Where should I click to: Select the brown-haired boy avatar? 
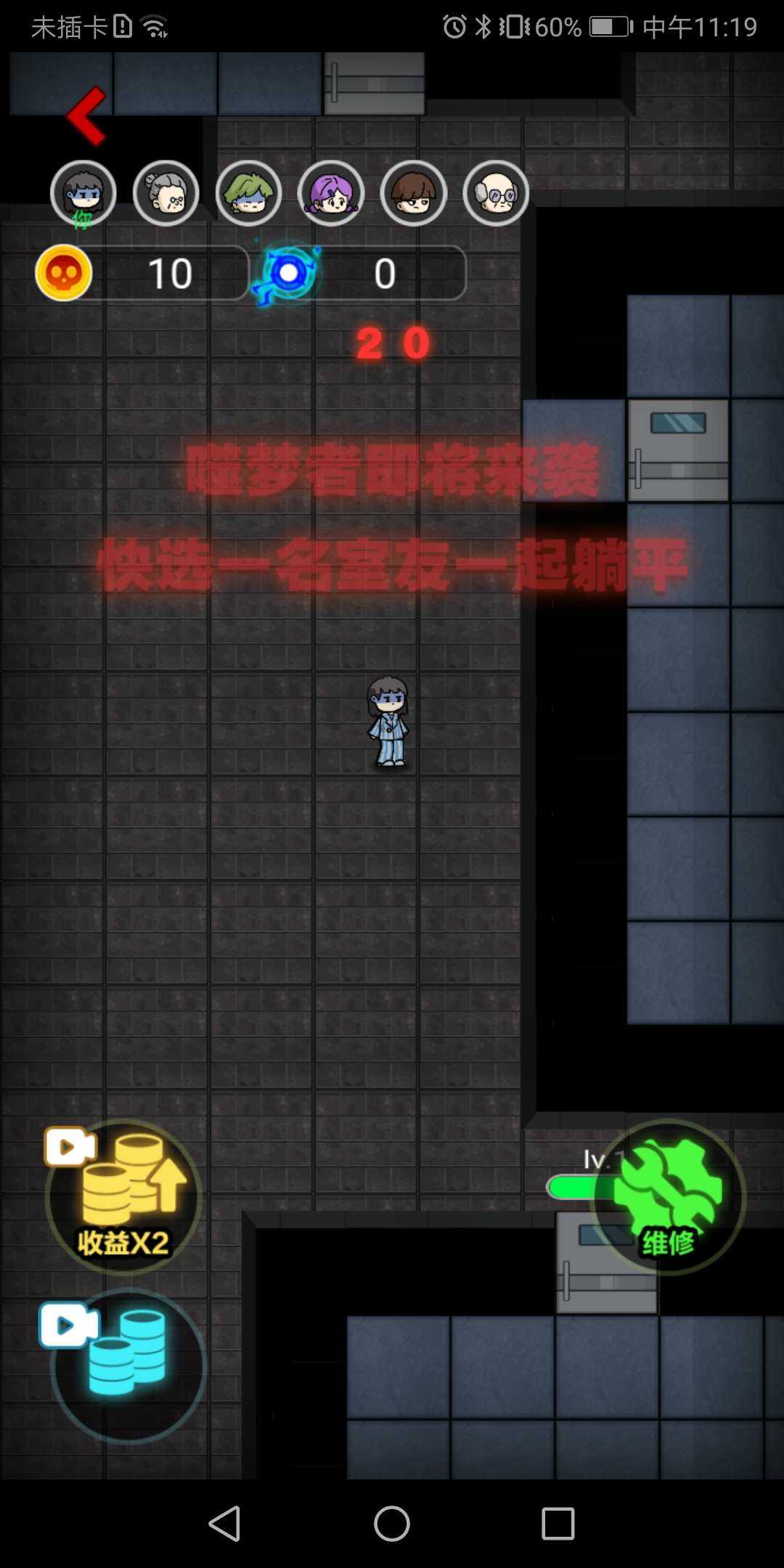(414, 193)
